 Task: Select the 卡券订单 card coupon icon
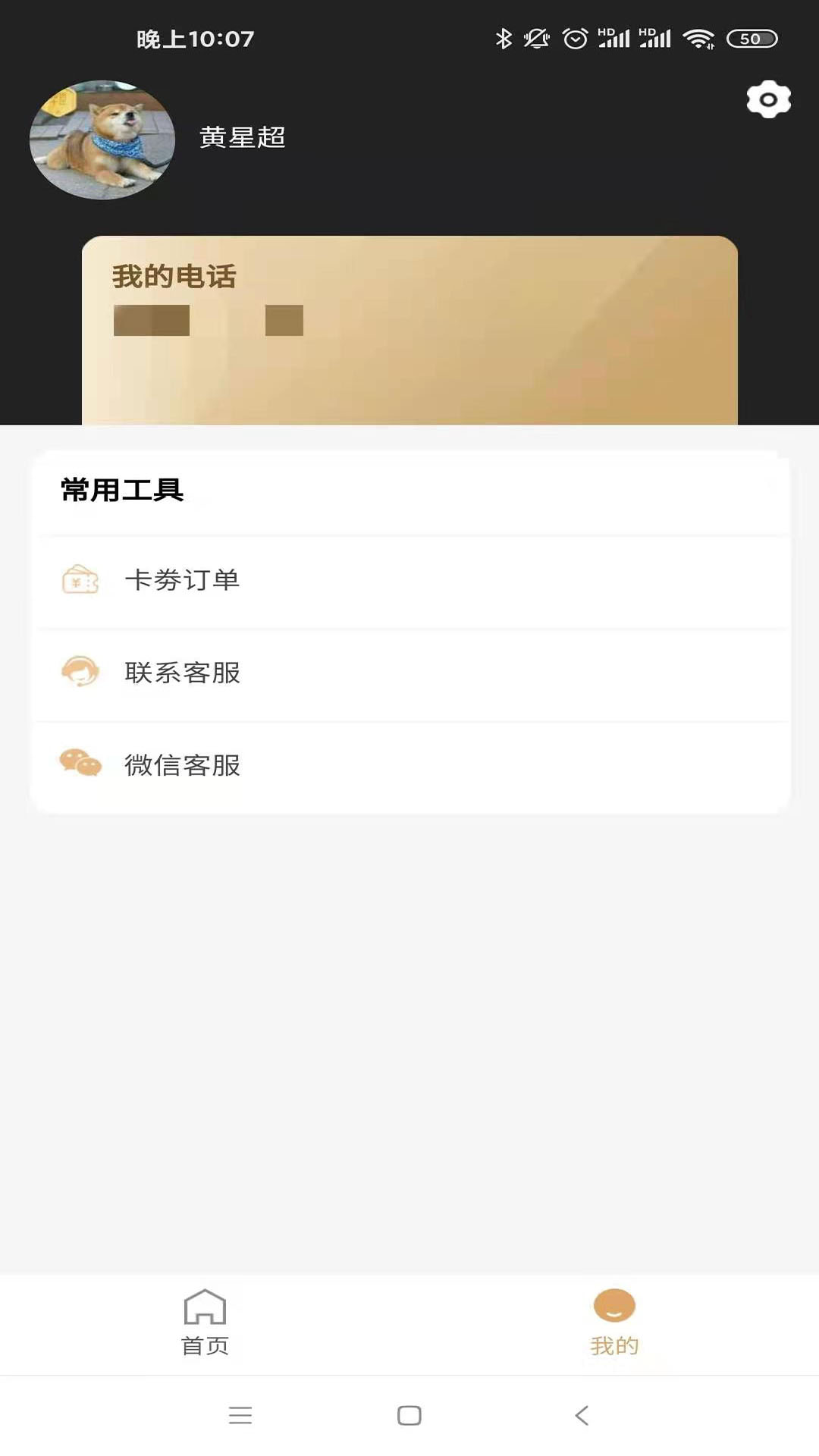(x=81, y=580)
